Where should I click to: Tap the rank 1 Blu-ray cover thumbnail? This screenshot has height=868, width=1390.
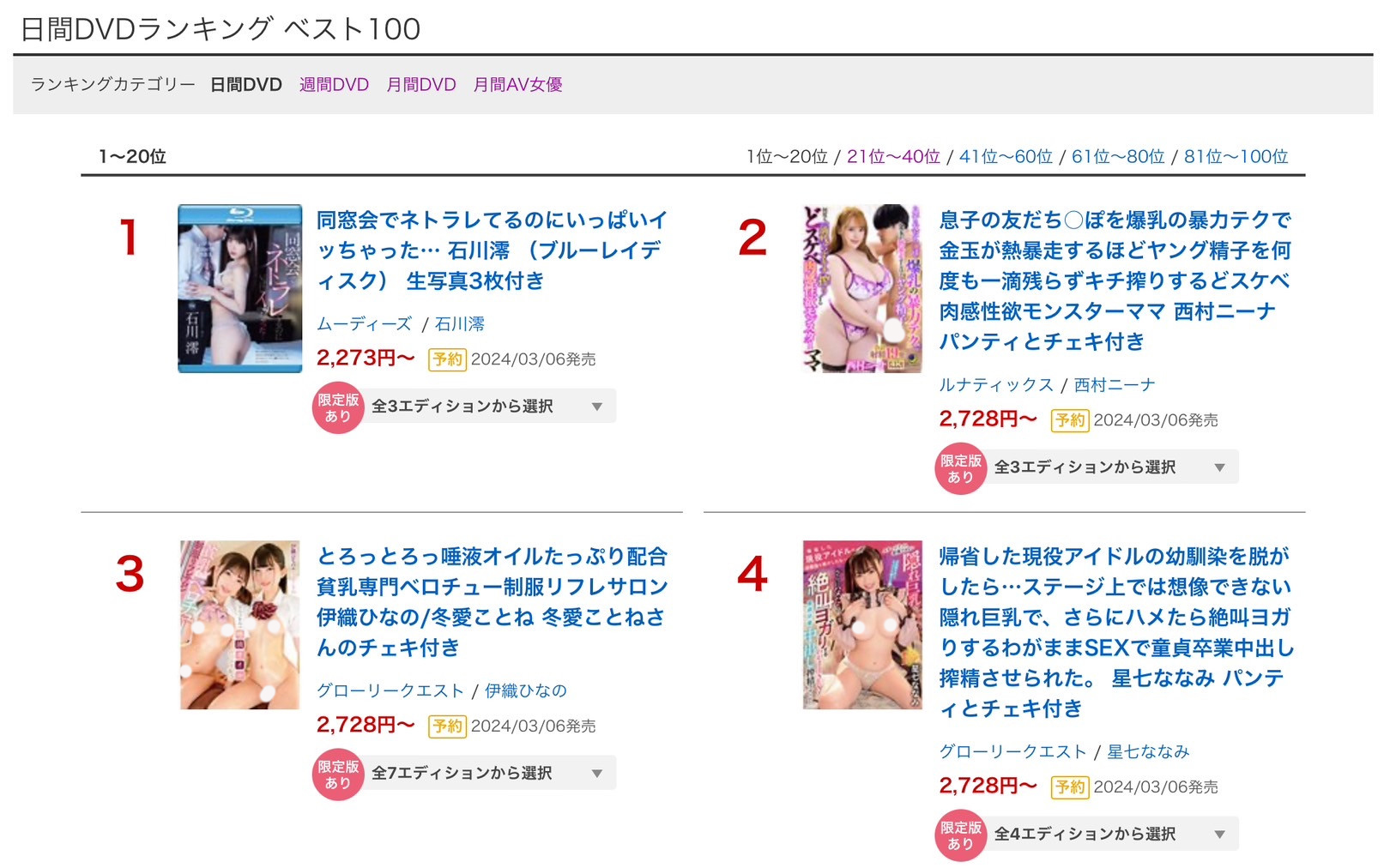[x=239, y=288]
